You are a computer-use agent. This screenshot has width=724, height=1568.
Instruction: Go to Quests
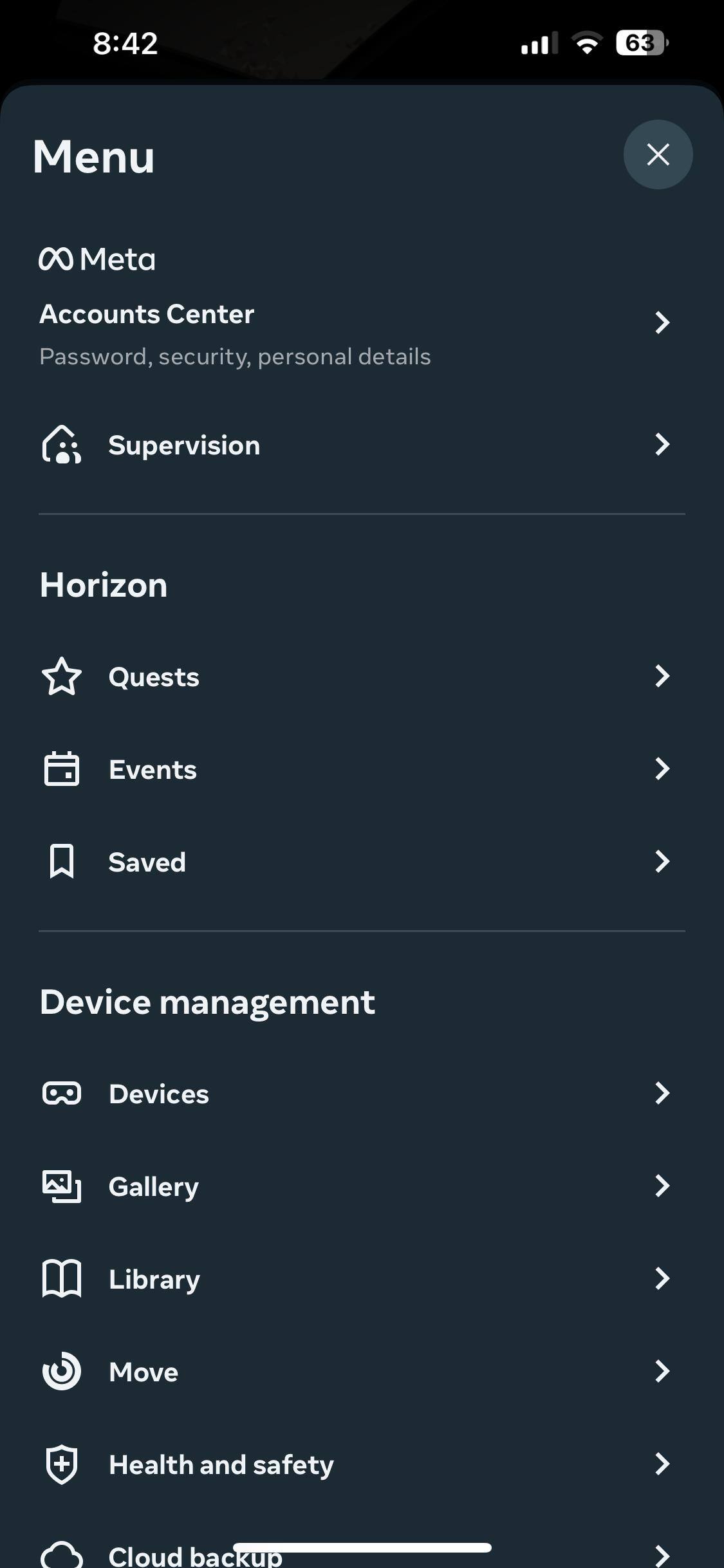click(354, 677)
